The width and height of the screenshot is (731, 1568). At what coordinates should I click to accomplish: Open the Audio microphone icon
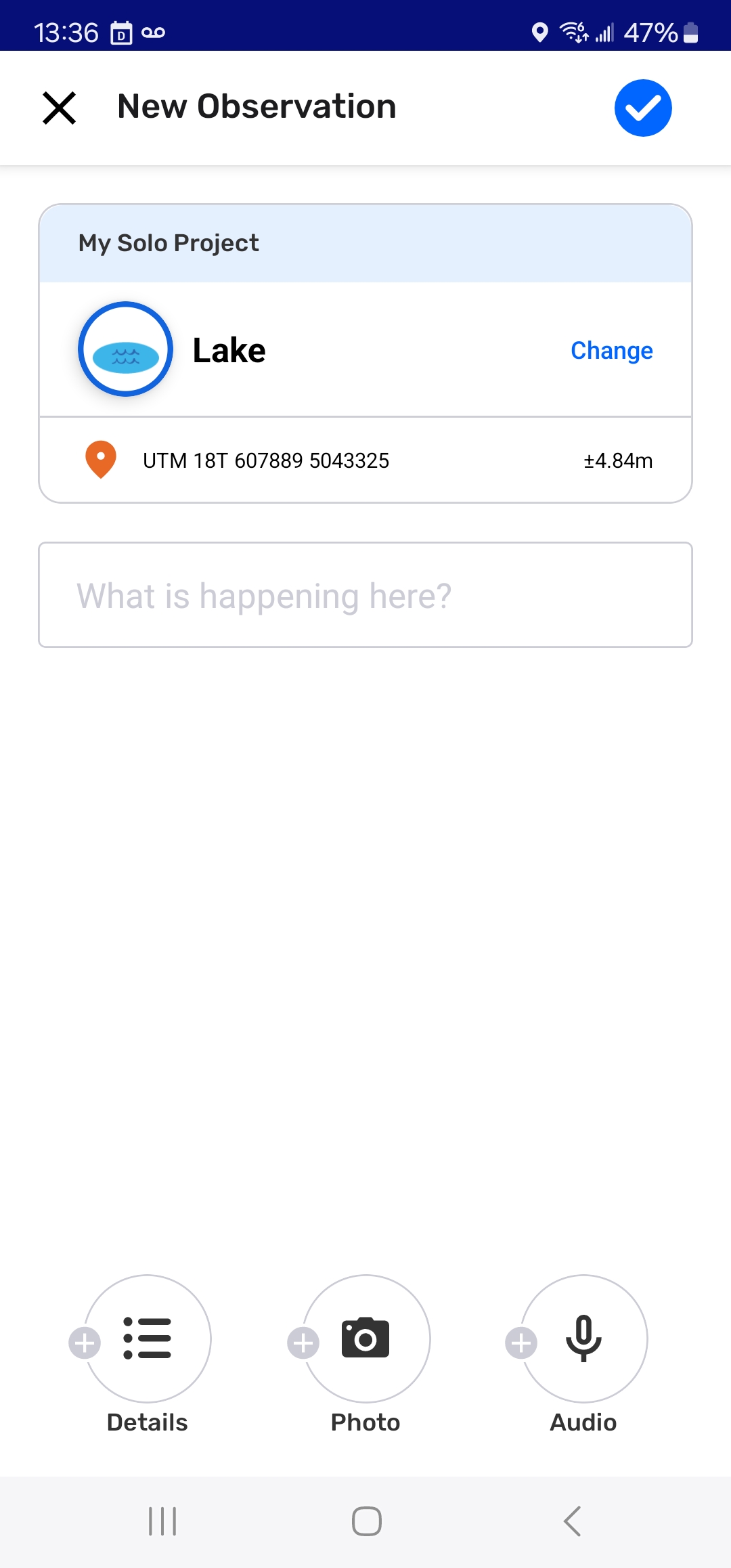(x=583, y=1338)
